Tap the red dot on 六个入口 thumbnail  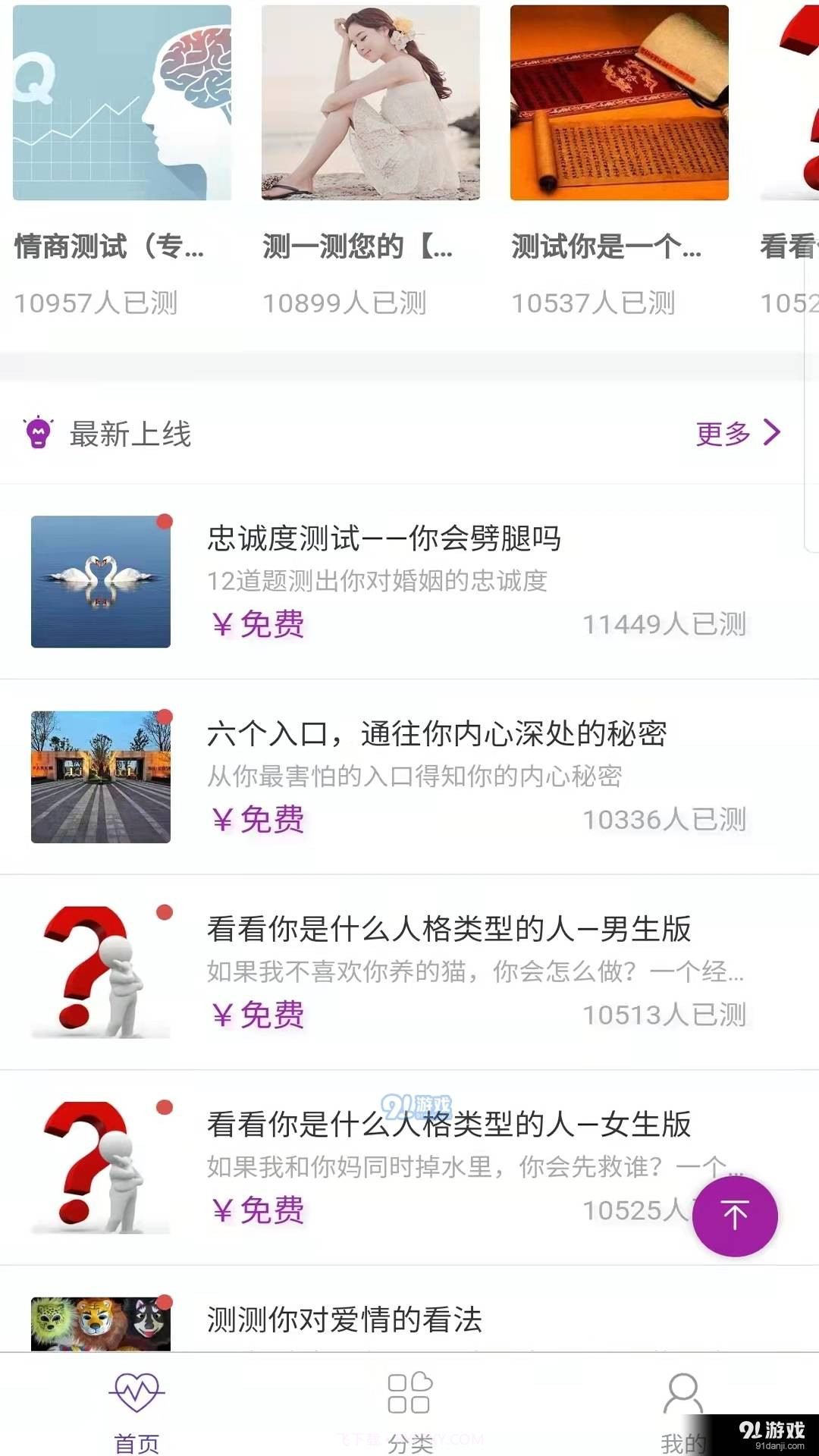click(163, 715)
